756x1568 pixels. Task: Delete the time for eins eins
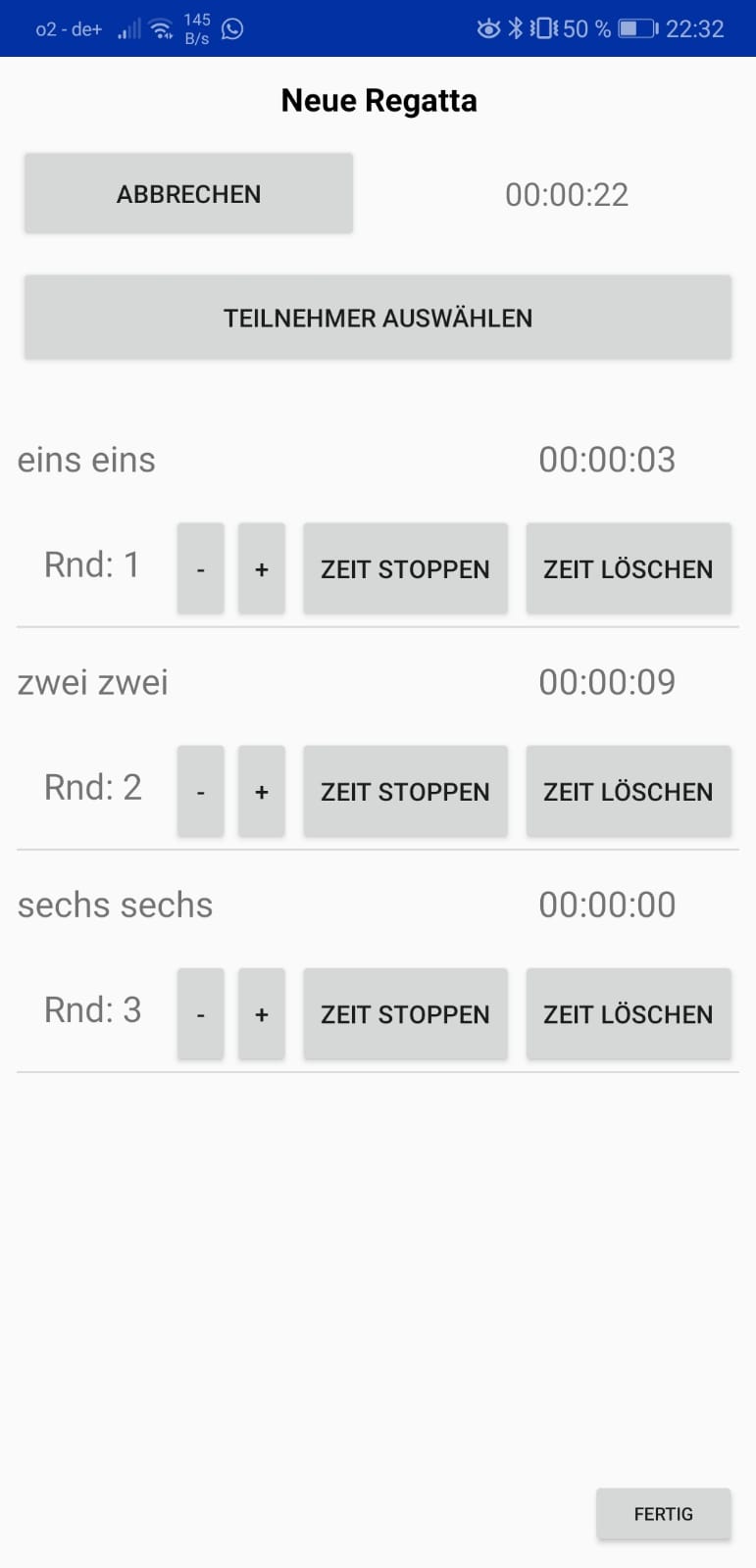pos(628,568)
